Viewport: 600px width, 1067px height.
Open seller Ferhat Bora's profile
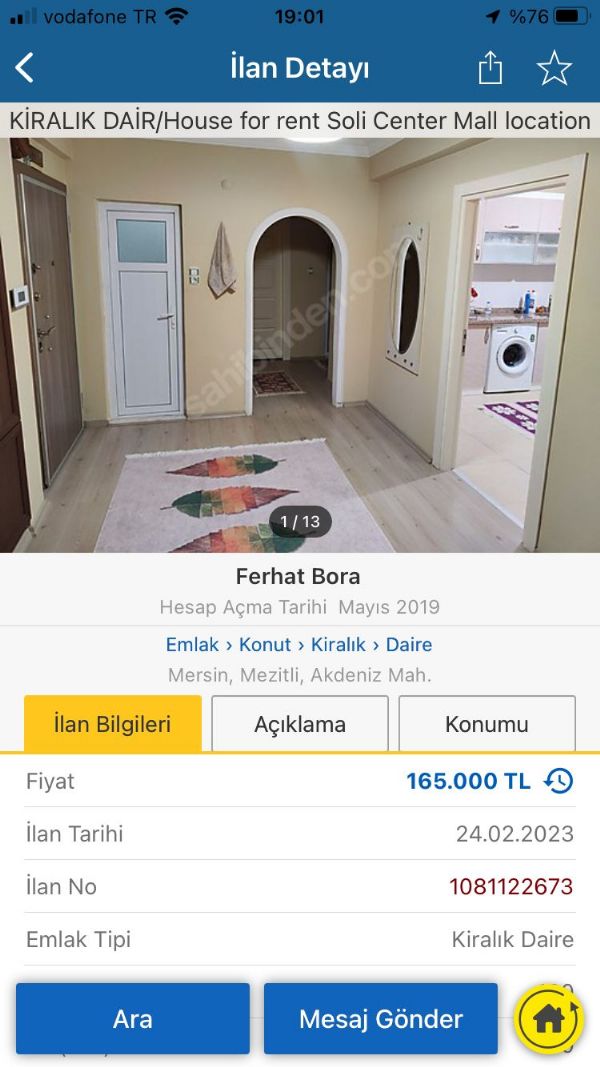[x=298, y=577]
